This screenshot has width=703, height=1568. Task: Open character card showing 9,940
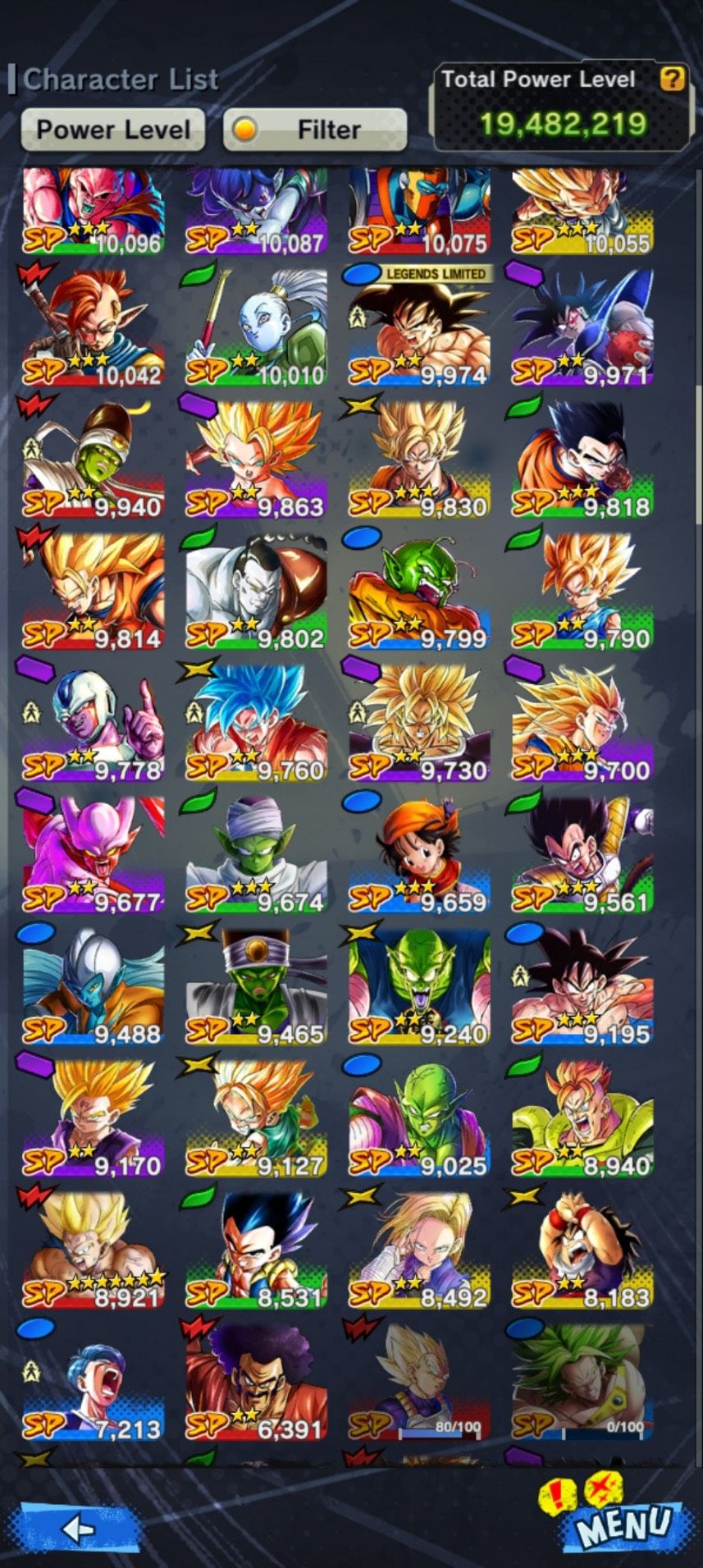point(93,458)
